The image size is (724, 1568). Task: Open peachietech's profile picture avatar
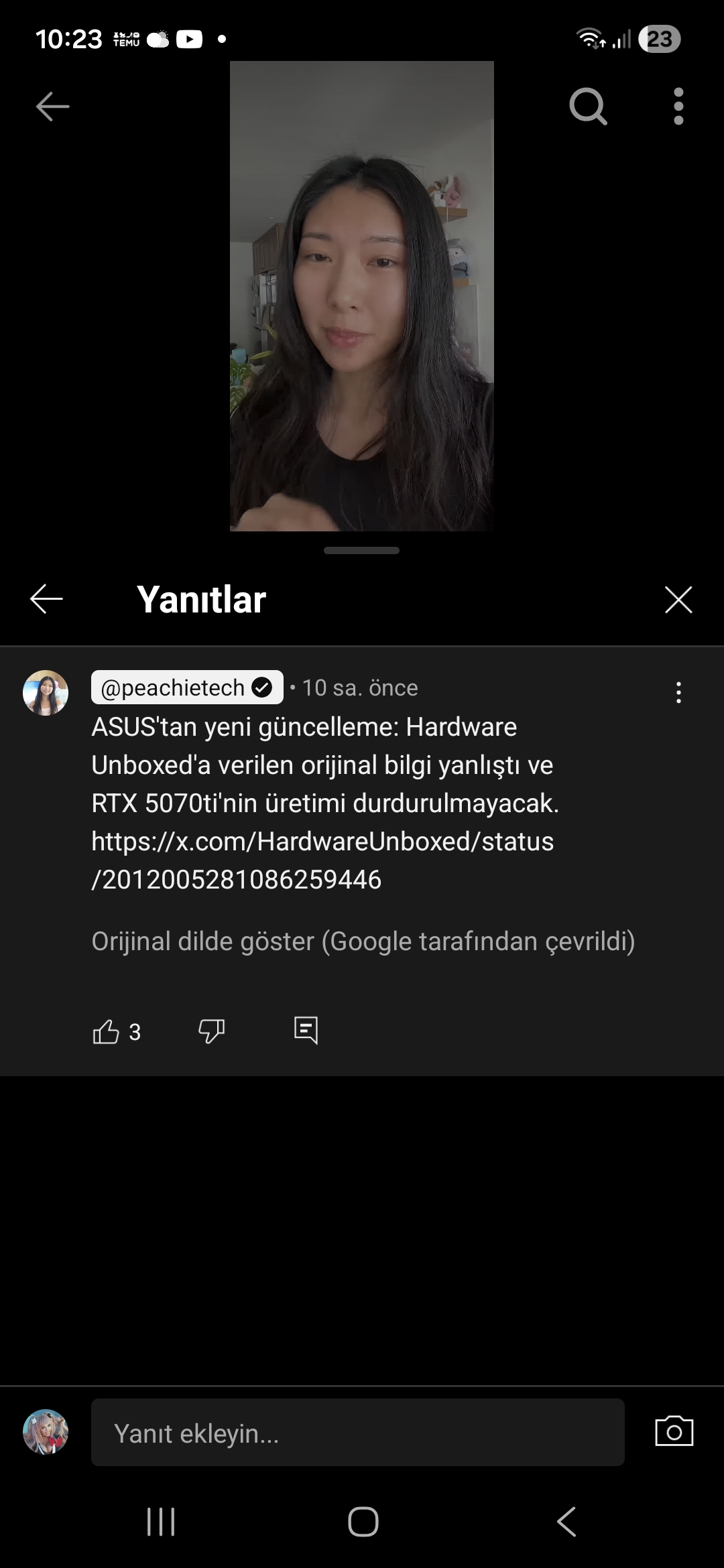coord(46,693)
